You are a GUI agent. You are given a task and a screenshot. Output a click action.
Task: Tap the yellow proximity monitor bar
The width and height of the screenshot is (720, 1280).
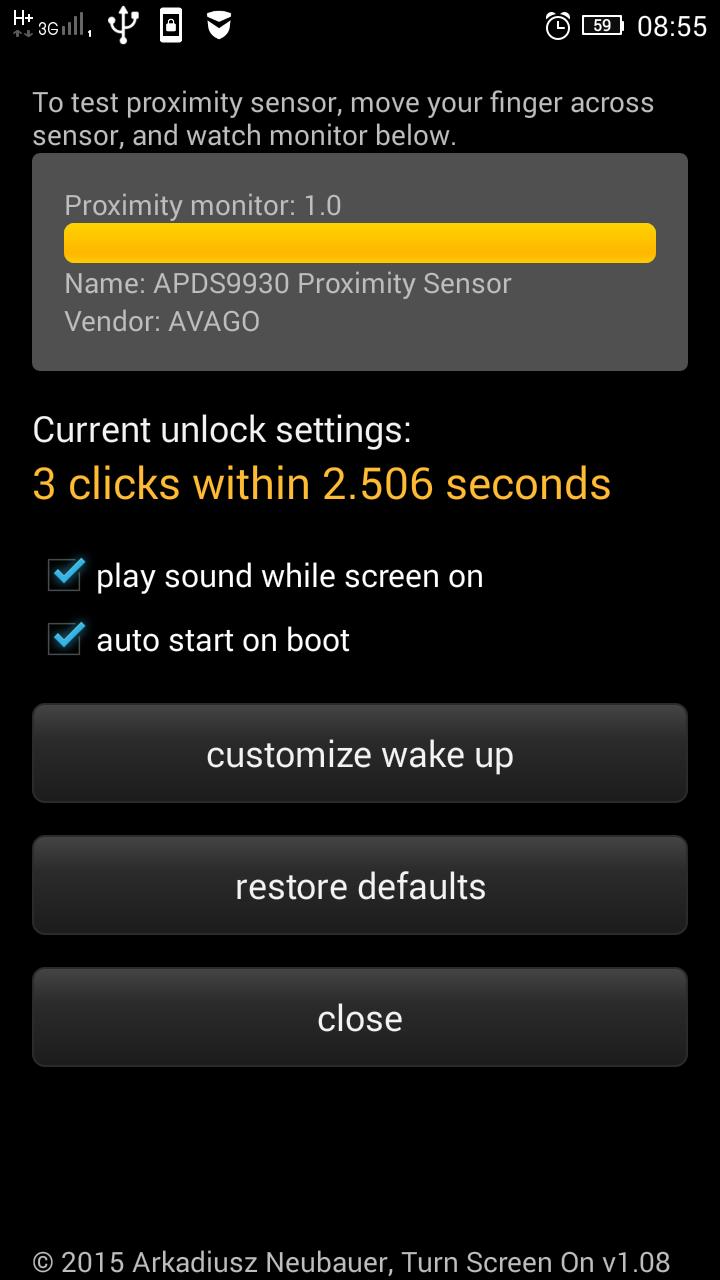(360, 242)
